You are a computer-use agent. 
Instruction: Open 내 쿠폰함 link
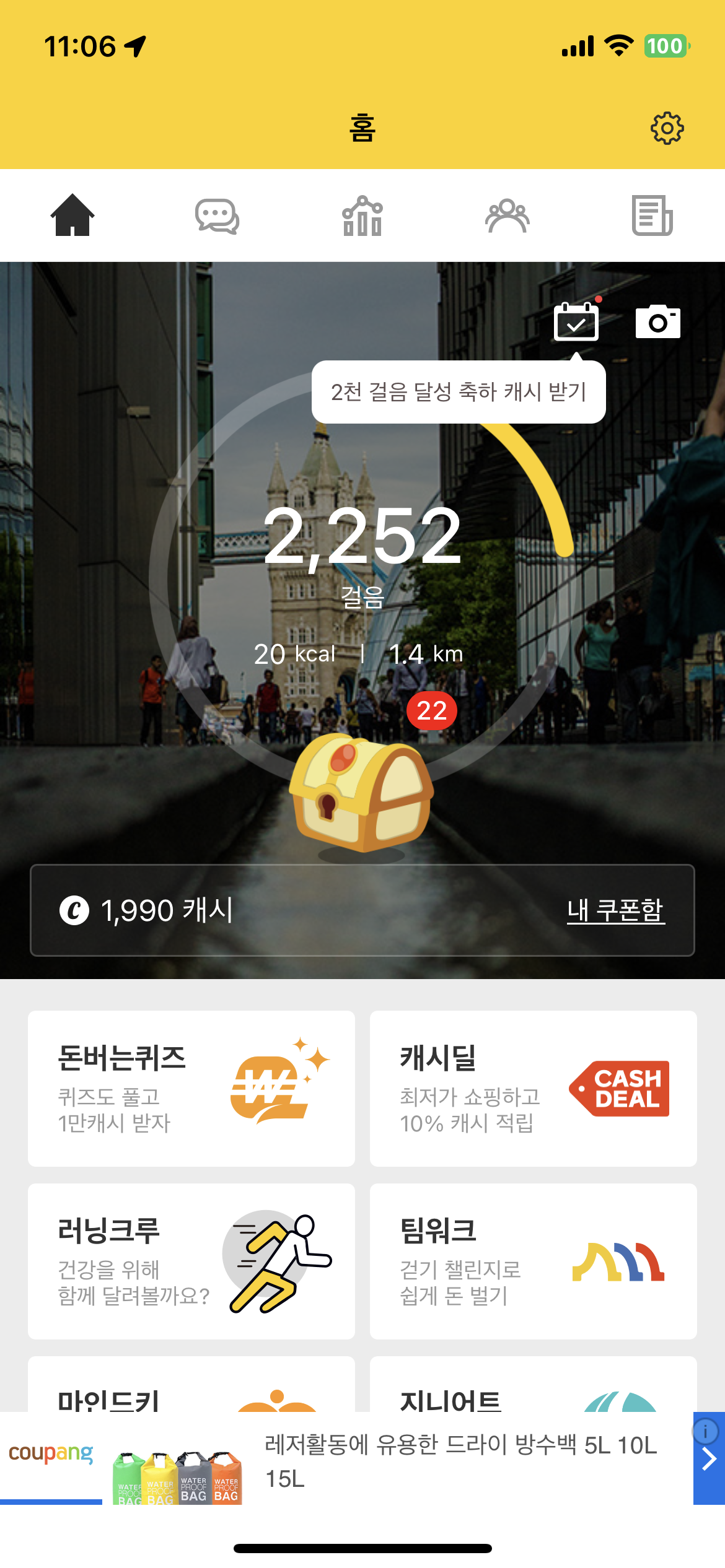click(x=615, y=910)
